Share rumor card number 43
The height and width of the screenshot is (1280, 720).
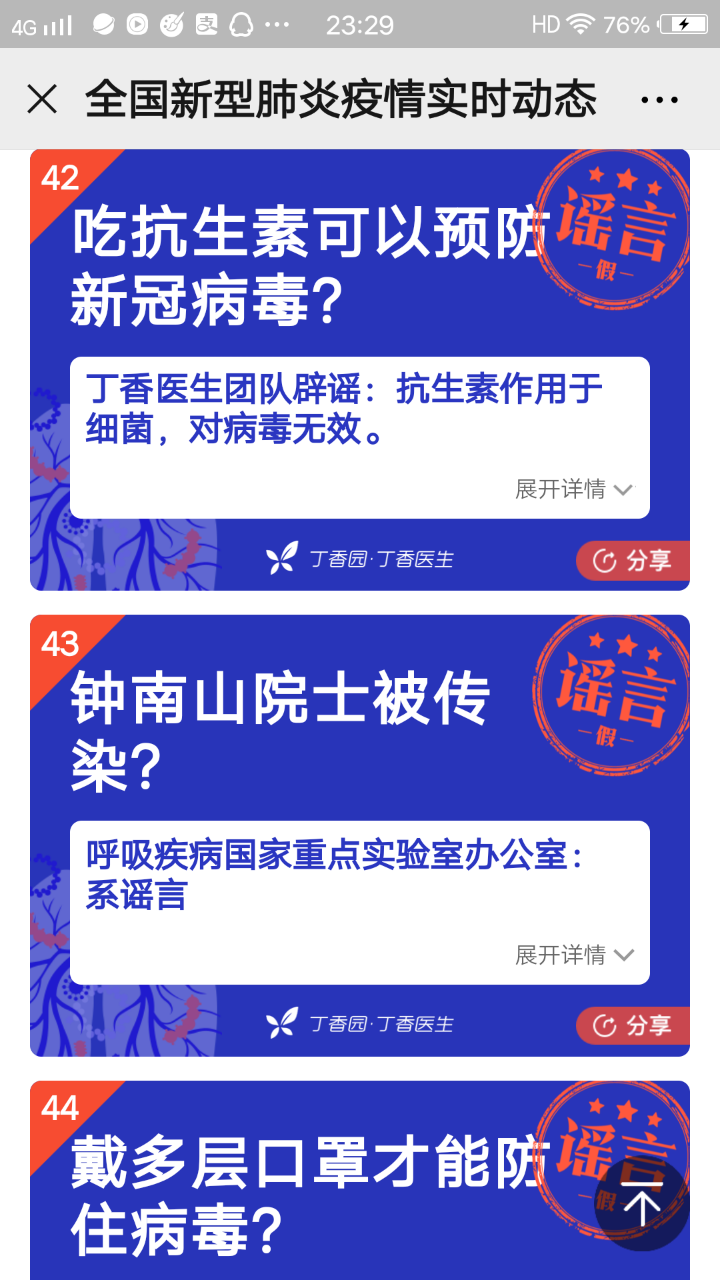[x=633, y=1026]
